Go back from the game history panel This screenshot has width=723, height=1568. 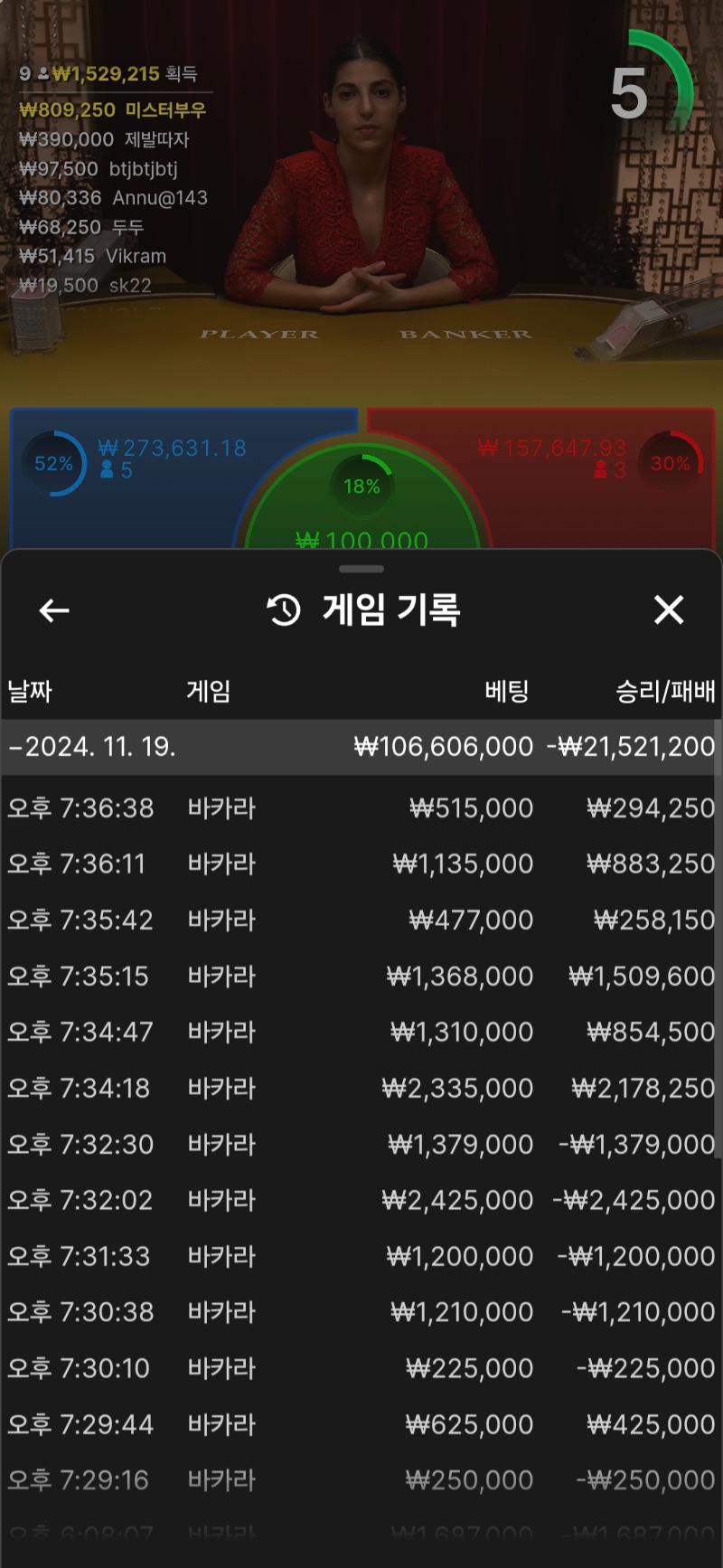(x=54, y=611)
